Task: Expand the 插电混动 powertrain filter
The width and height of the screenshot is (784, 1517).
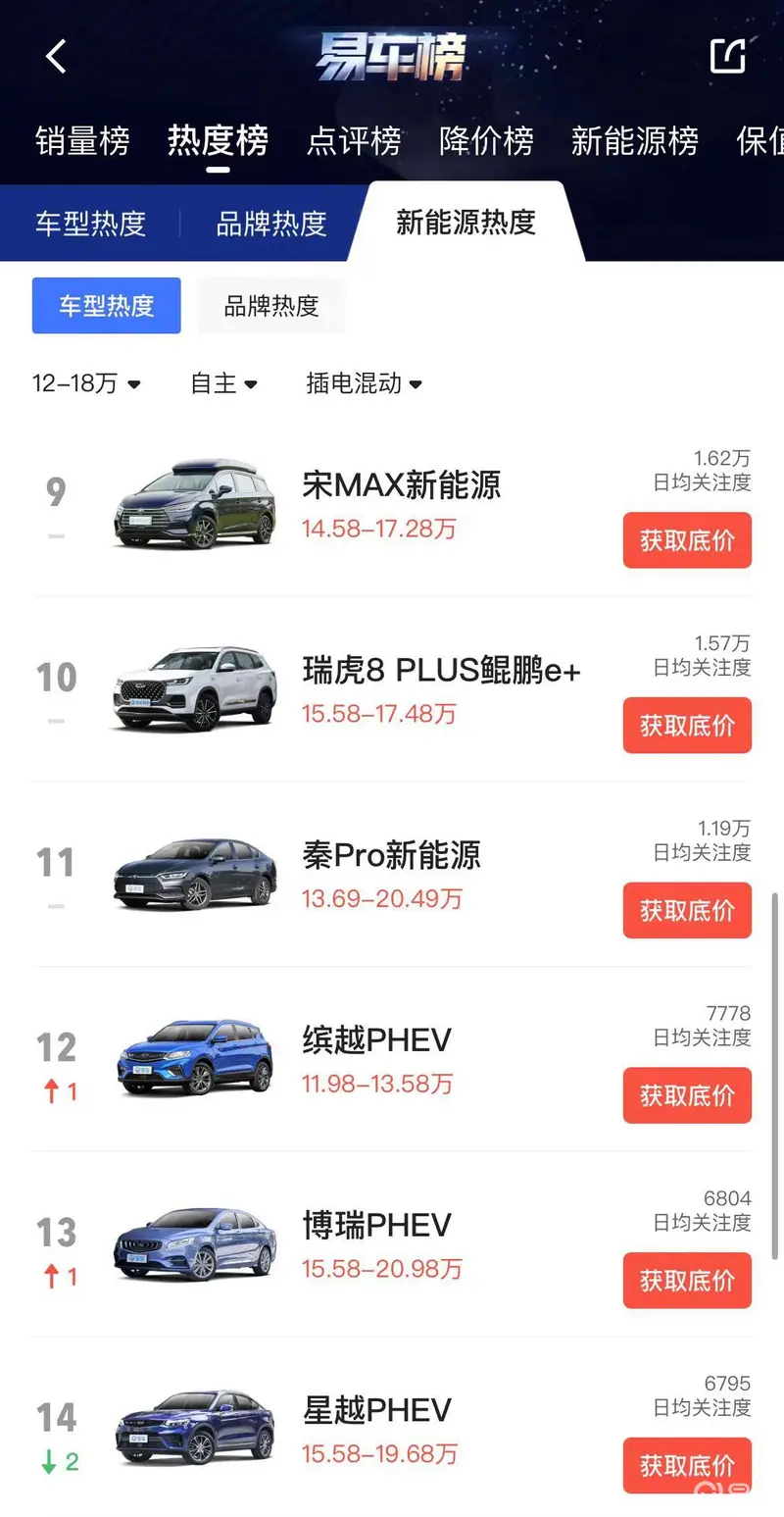Action: 364,383
